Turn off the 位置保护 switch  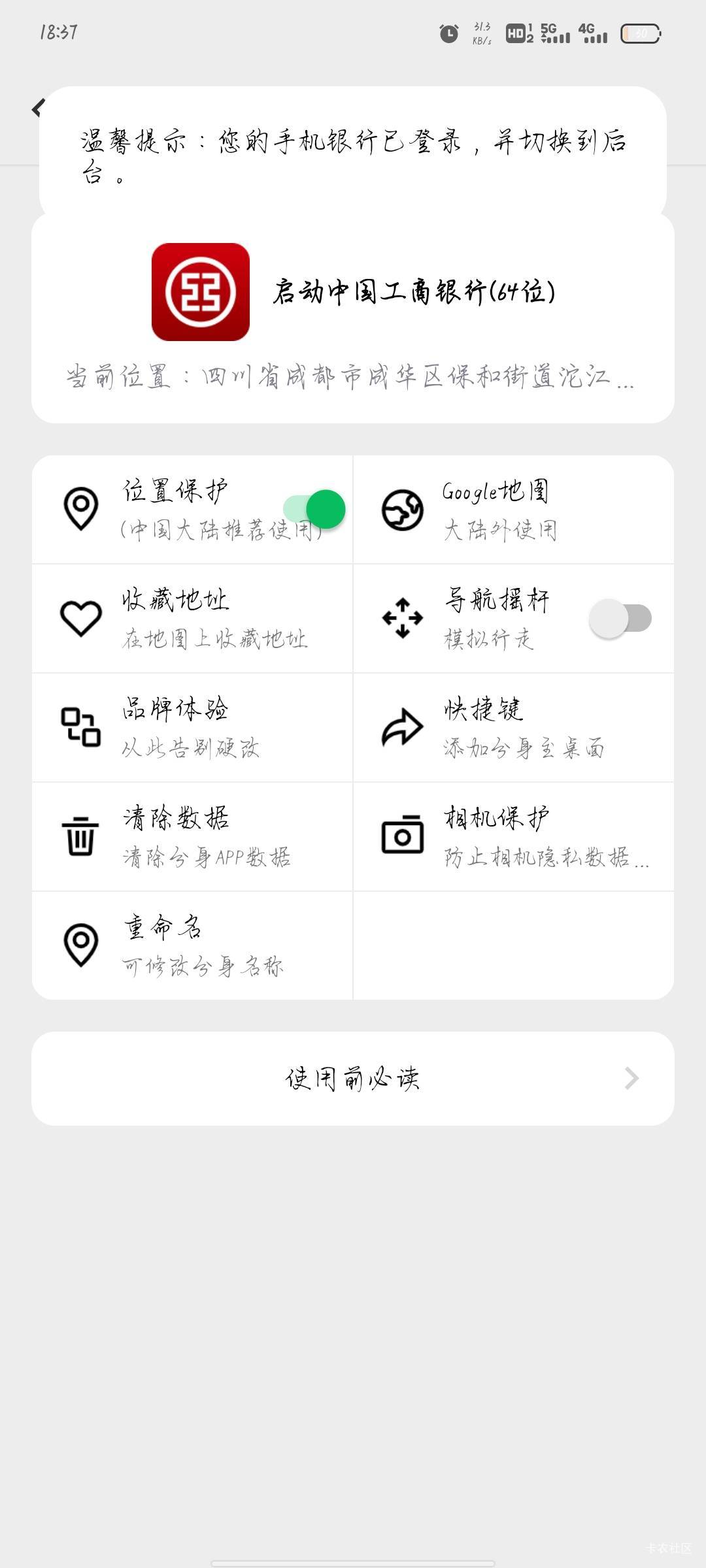pos(315,510)
